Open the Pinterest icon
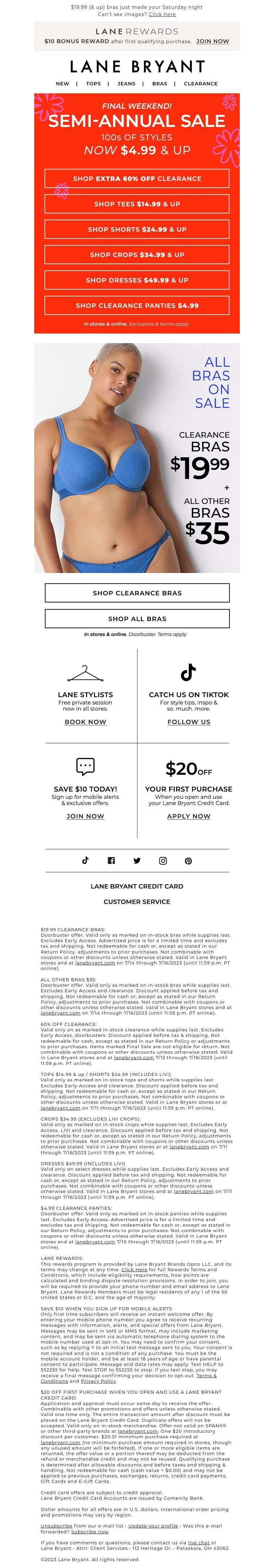The image size is (274, 1568). coord(188,861)
